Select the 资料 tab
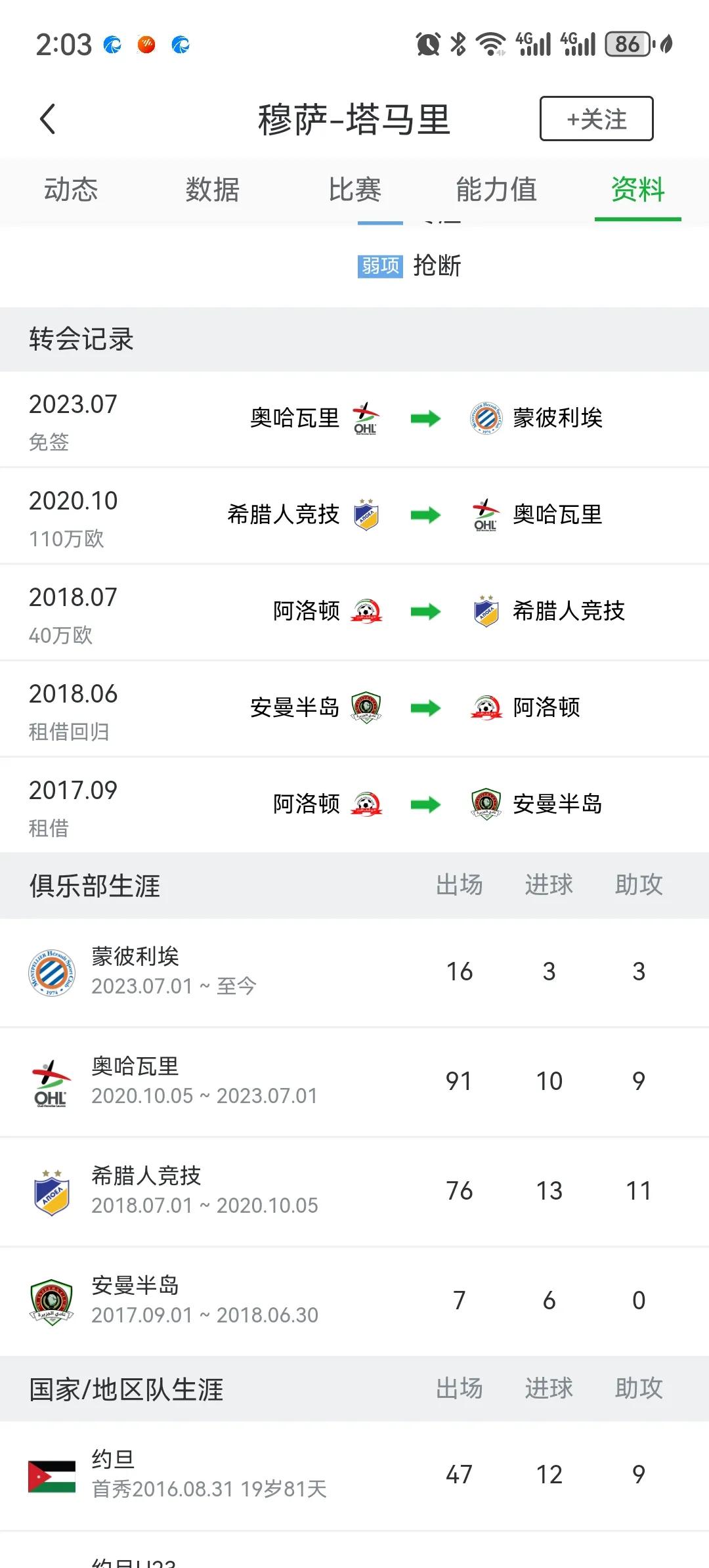 (638, 190)
